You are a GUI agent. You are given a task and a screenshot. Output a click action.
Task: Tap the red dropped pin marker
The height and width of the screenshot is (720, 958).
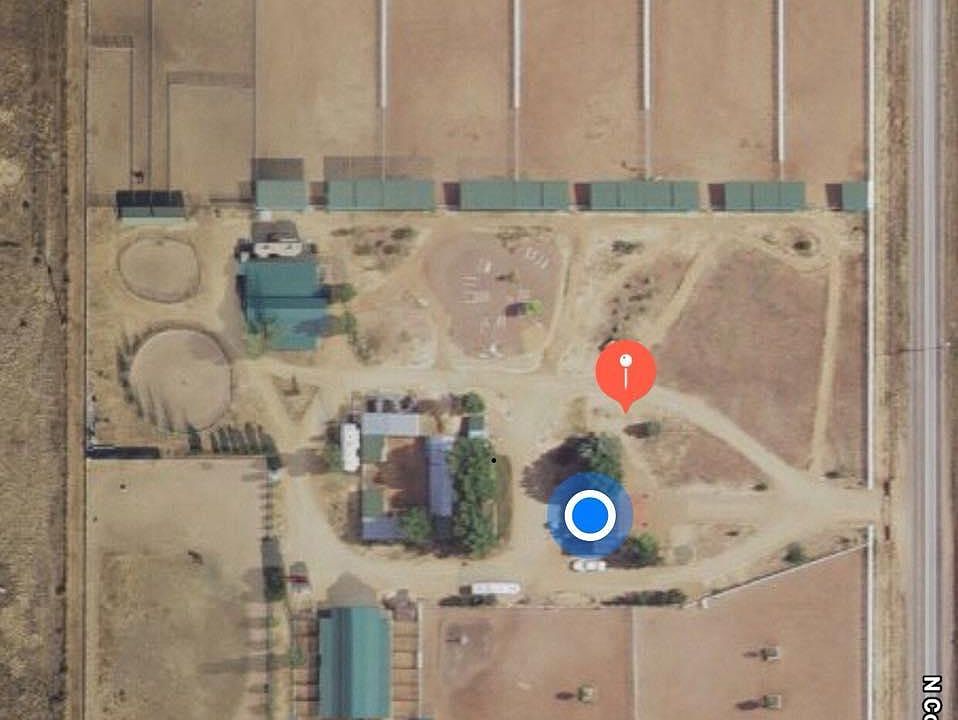point(626,371)
